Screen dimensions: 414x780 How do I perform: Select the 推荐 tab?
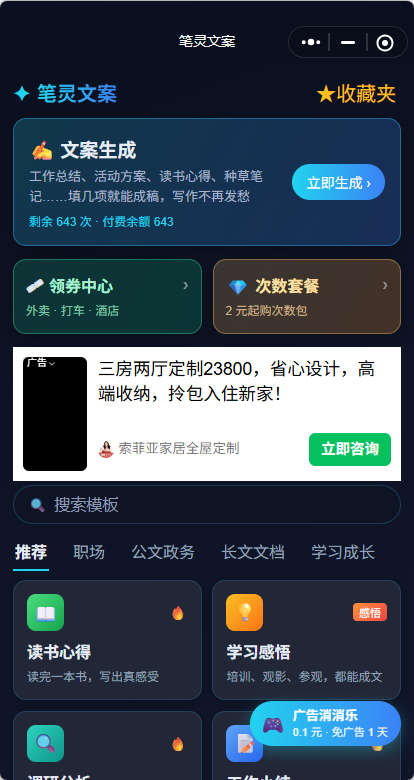(31, 552)
